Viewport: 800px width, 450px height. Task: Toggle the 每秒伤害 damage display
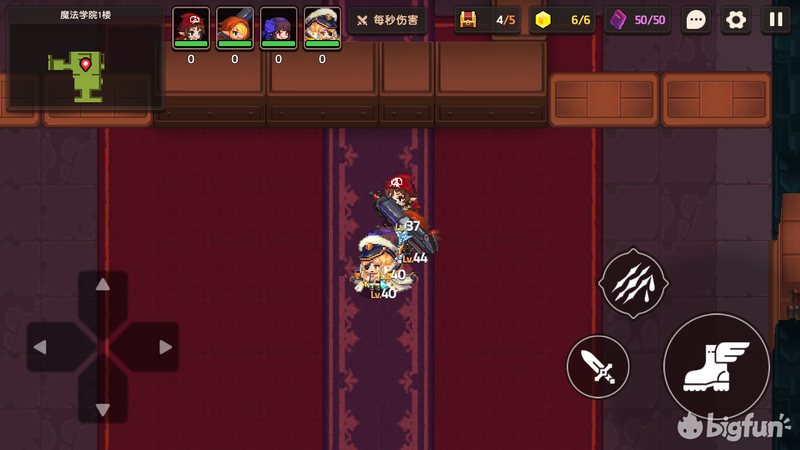(x=388, y=20)
